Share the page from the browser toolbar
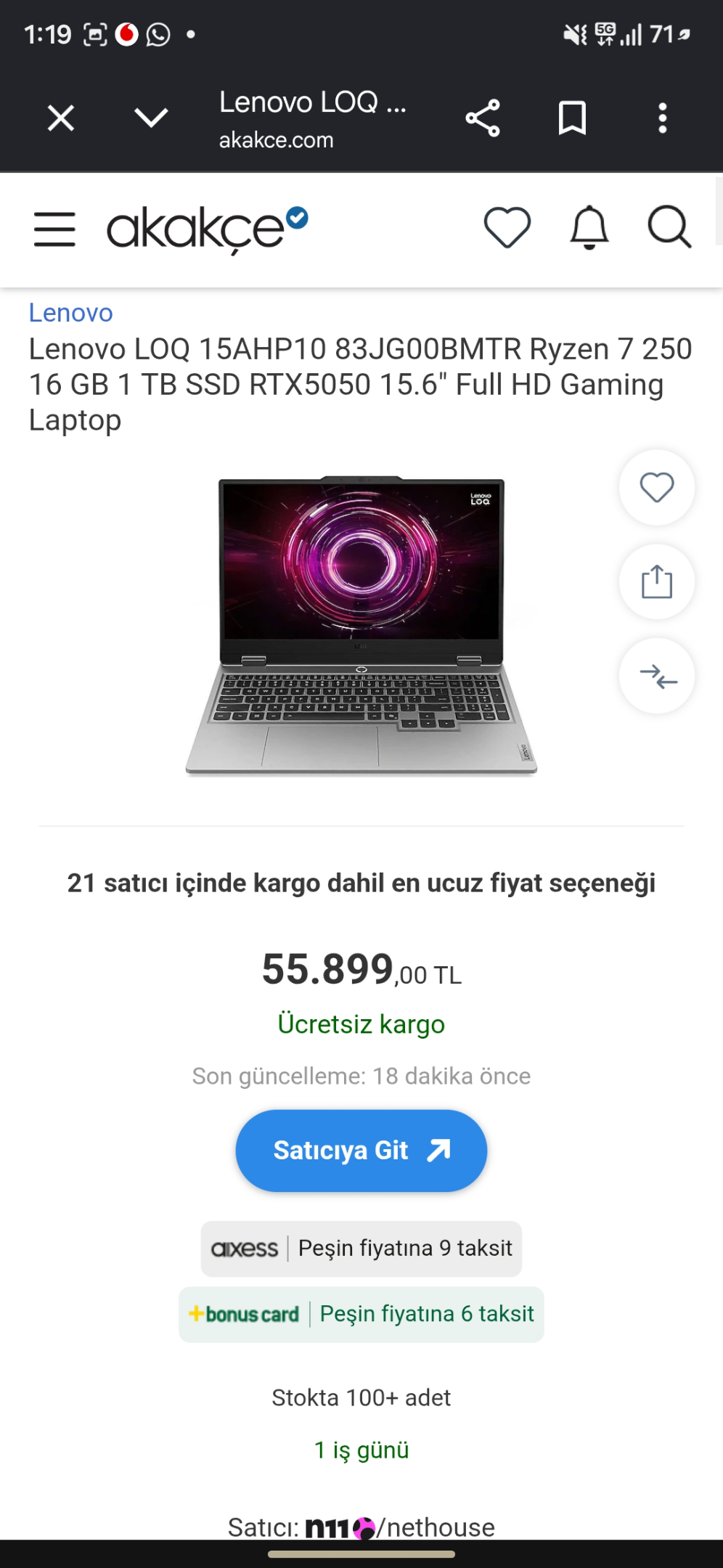This screenshot has height=1568, width=723. (483, 118)
